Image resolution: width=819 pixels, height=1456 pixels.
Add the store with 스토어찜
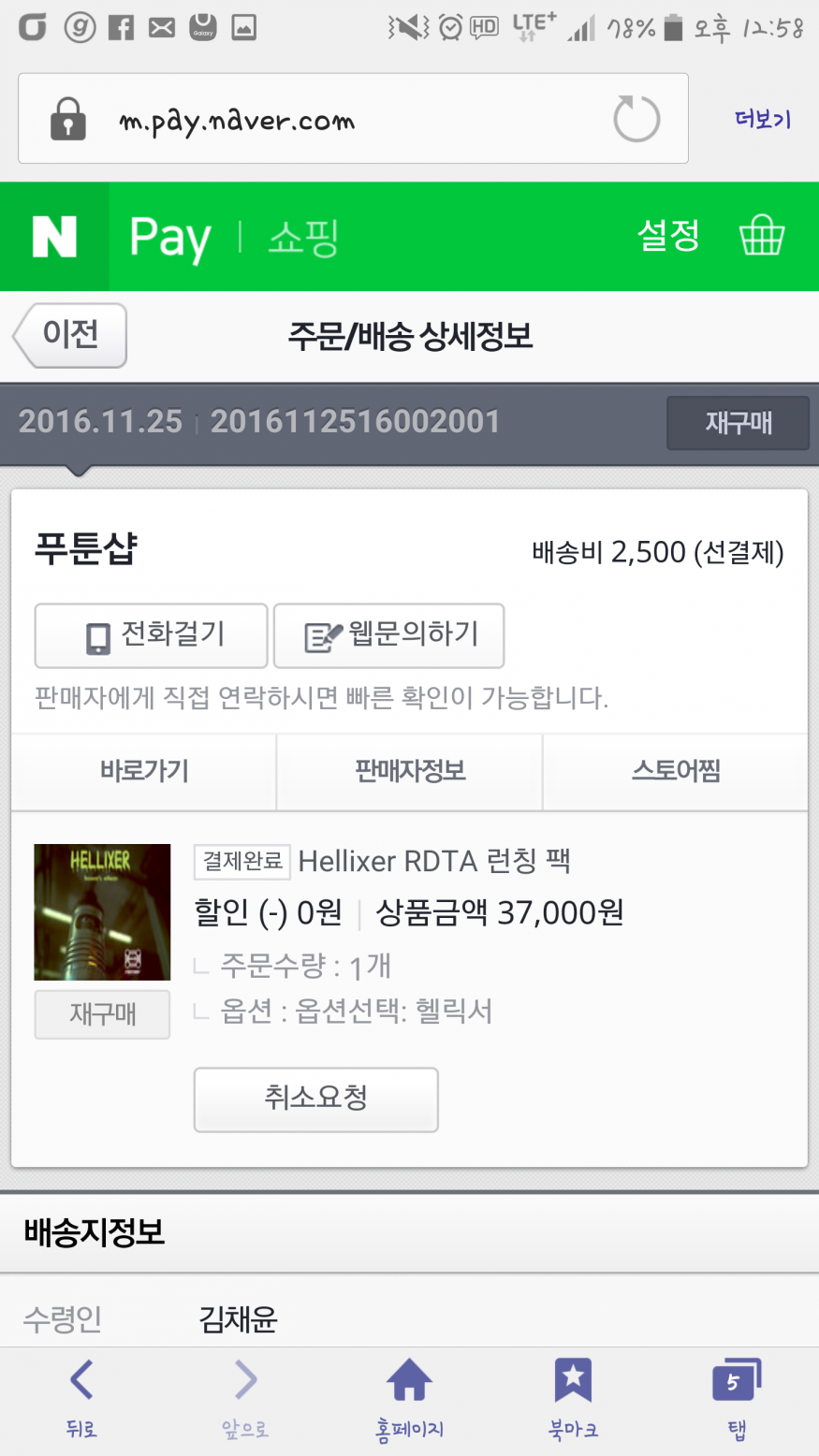coord(675,771)
